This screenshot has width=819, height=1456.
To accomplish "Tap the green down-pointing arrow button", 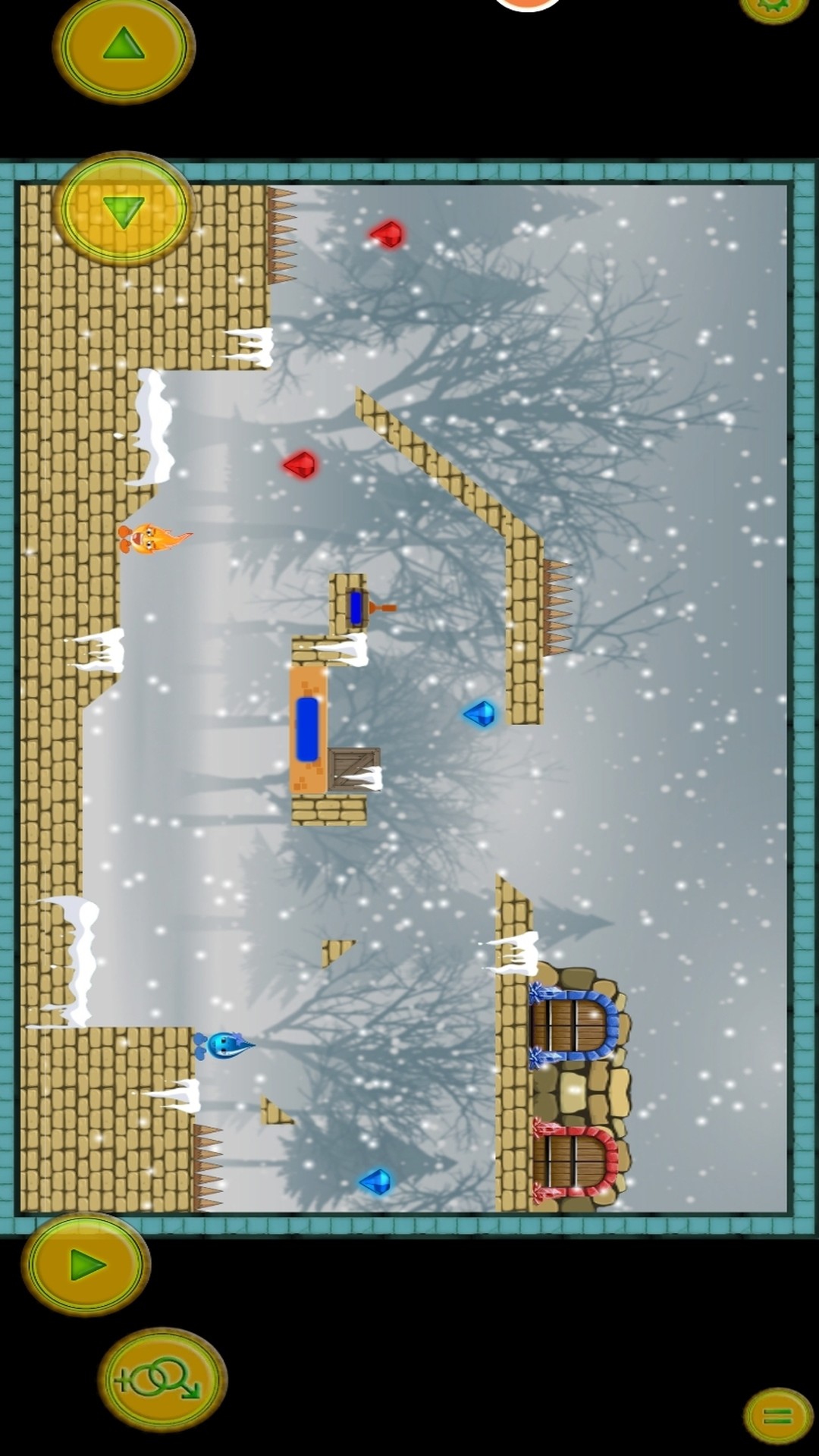I will (123, 210).
